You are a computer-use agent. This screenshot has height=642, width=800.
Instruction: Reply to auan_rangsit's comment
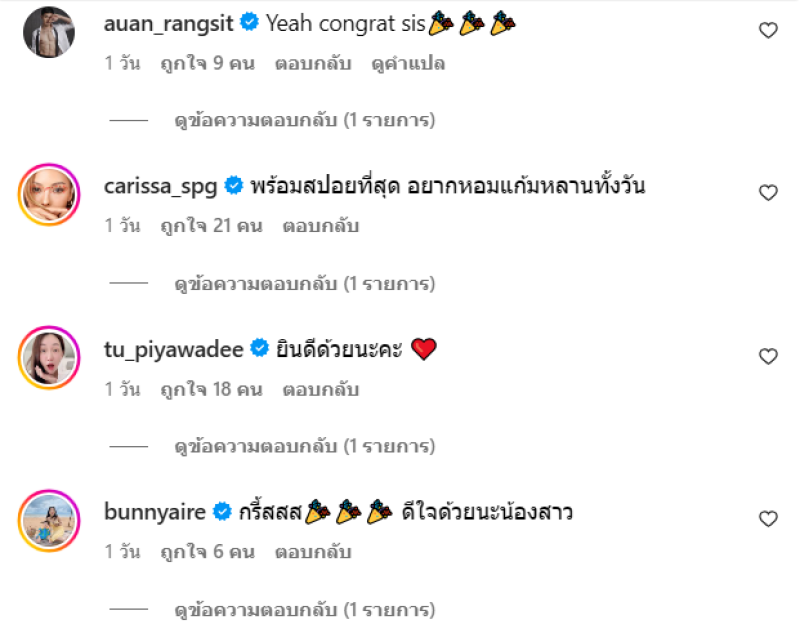pos(316,63)
